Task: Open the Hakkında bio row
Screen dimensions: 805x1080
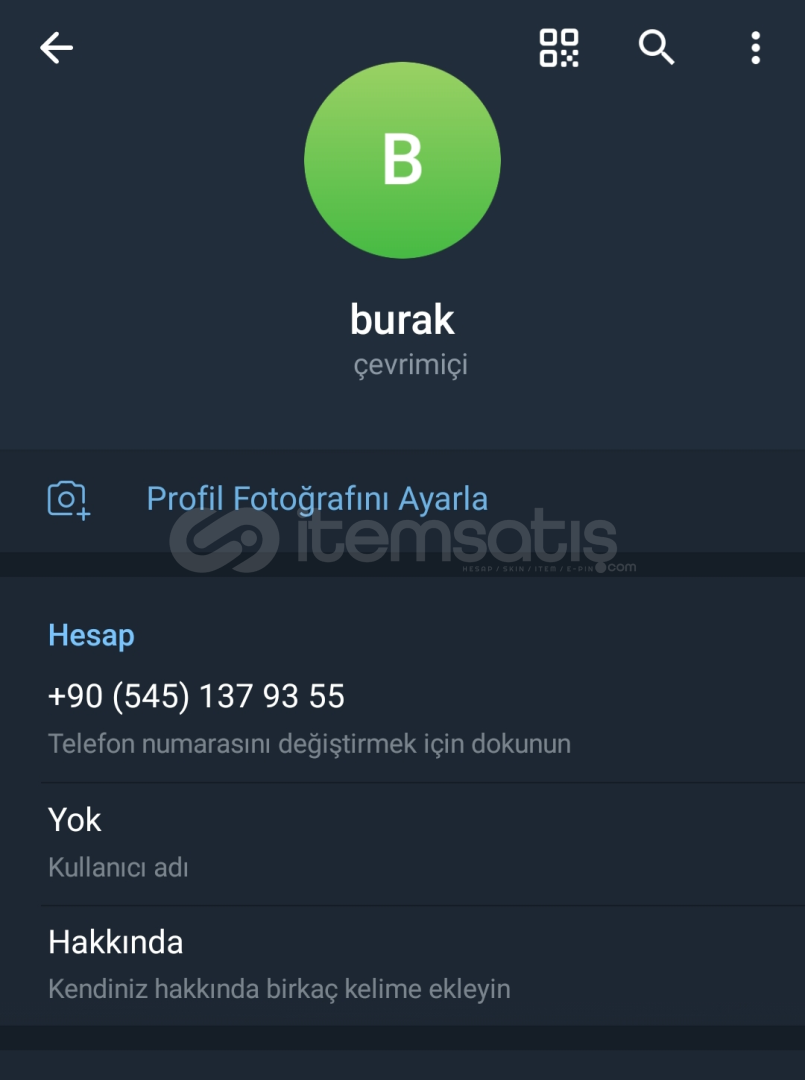Action: (310, 964)
